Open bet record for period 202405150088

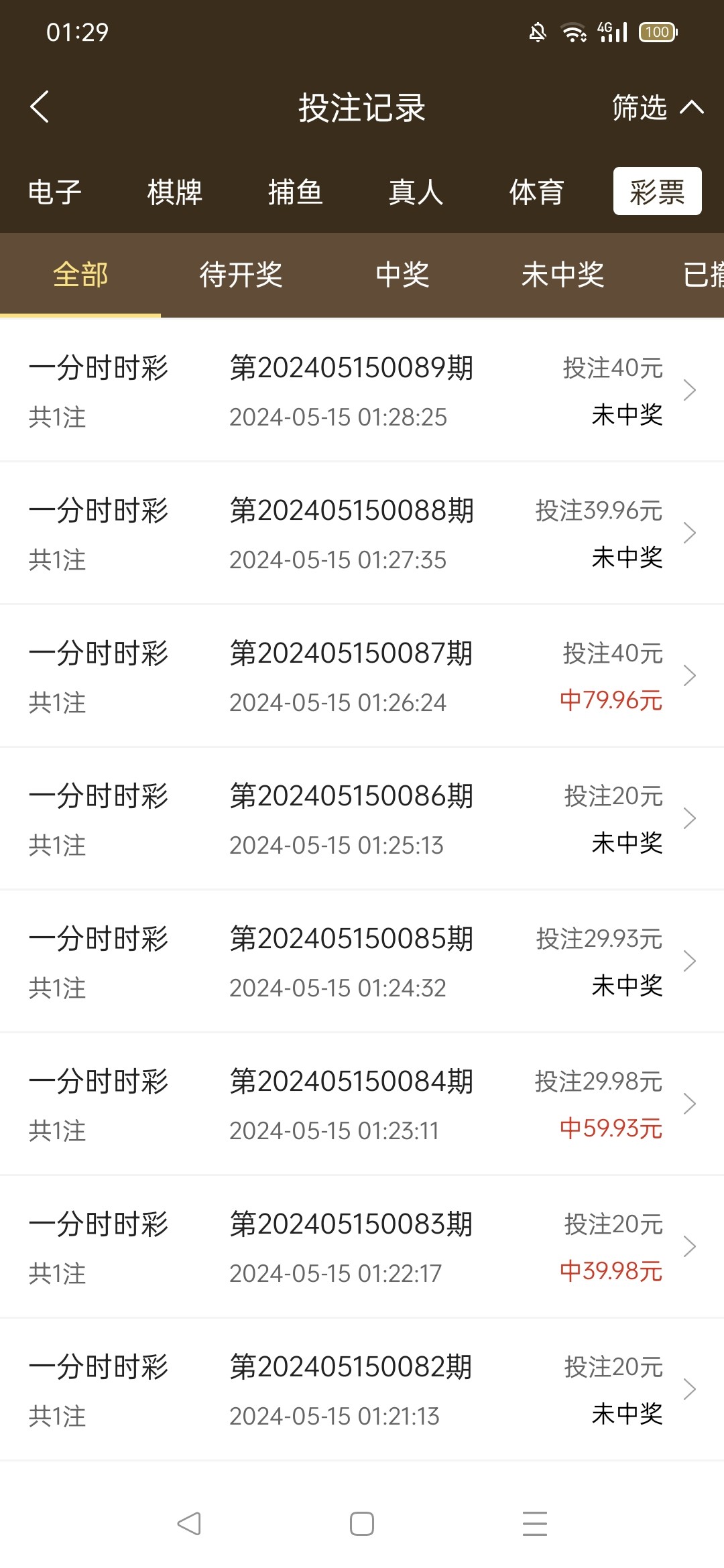362,533
